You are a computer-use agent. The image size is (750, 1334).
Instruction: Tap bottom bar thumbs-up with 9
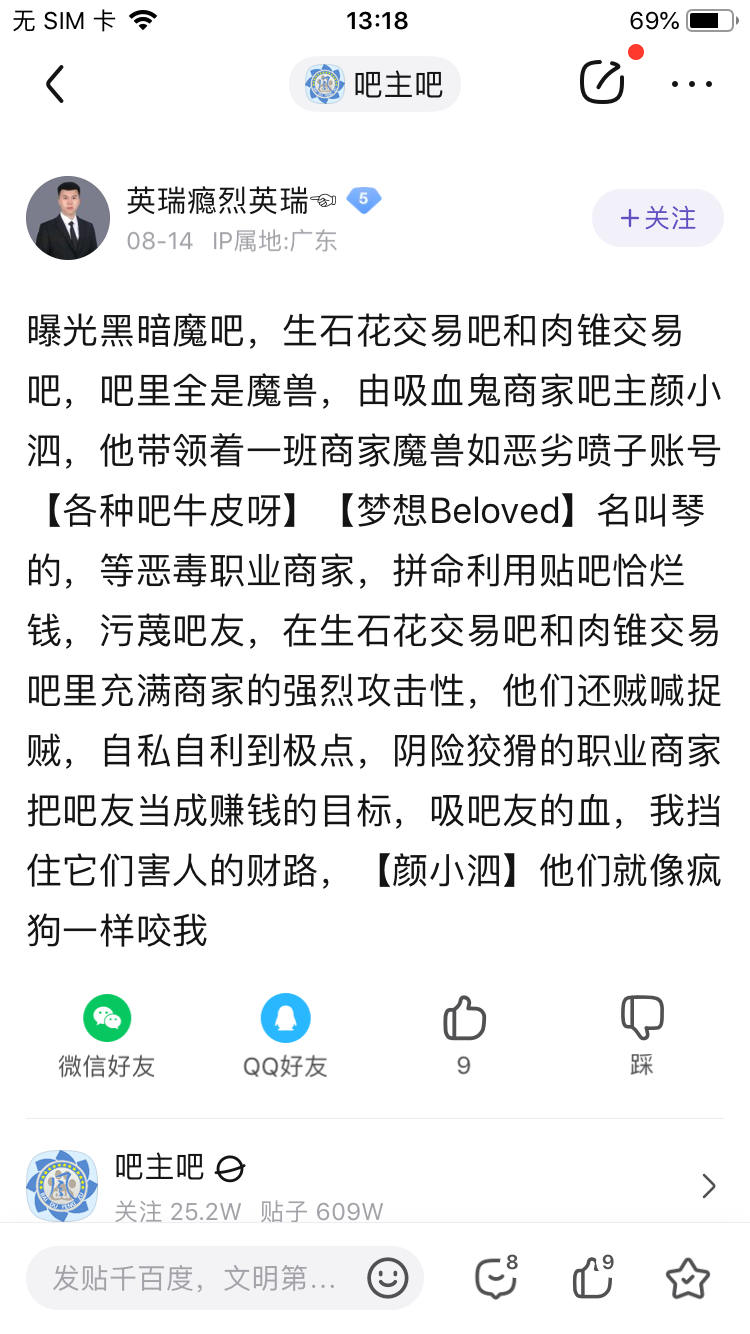[x=592, y=1277]
